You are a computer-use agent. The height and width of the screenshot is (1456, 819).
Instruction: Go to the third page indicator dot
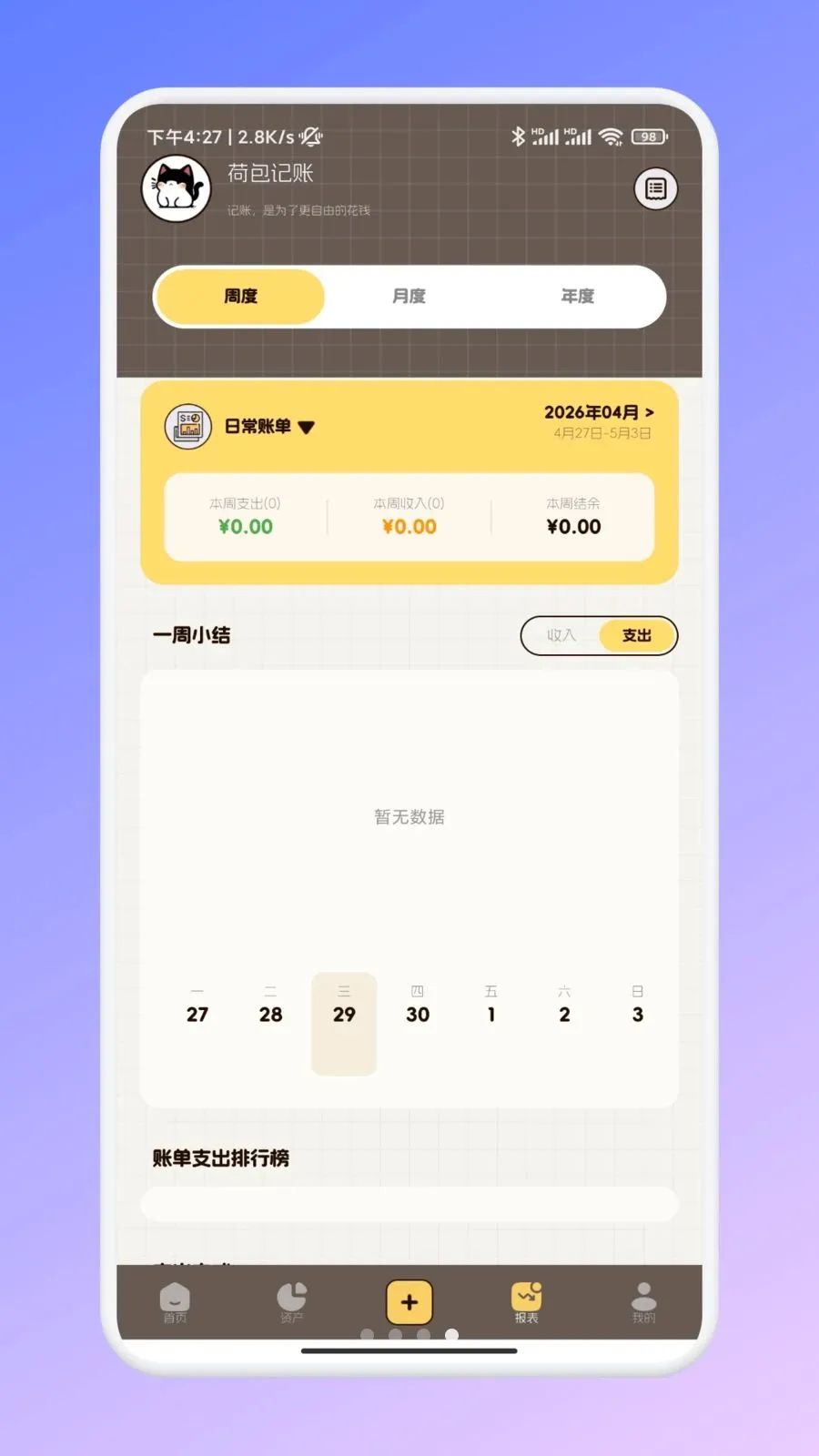click(x=424, y=1335)
